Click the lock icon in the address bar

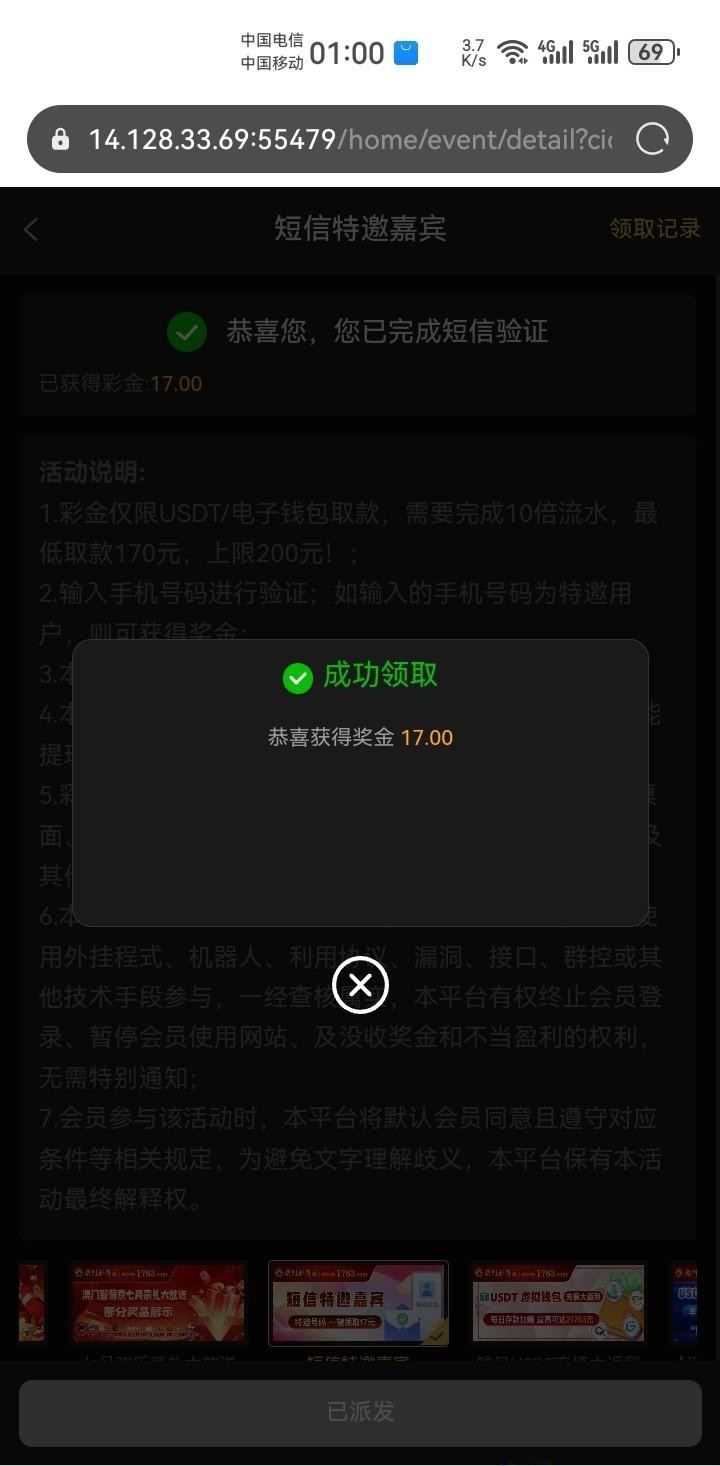(x=62, y=139)
